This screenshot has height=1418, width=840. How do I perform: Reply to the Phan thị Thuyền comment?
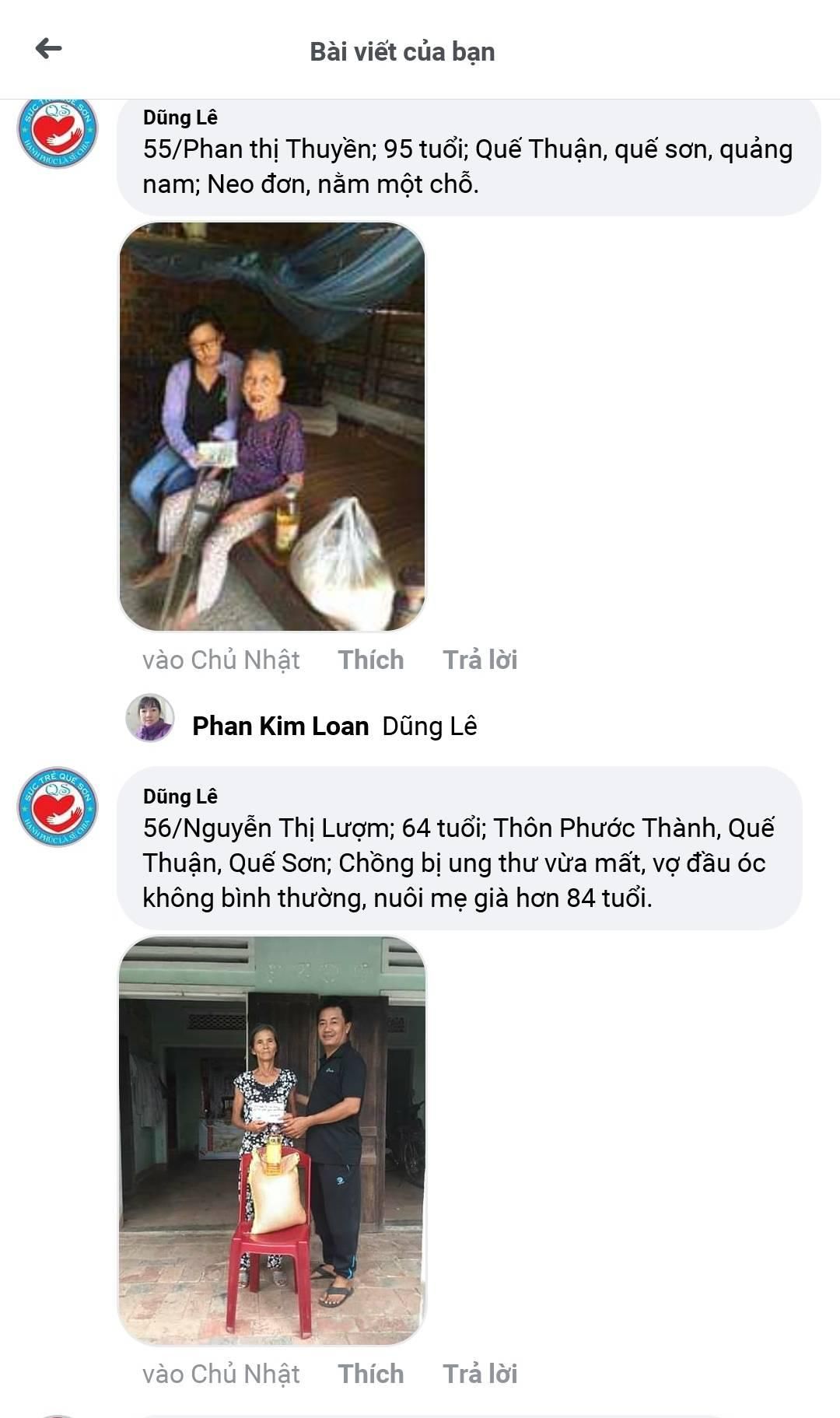pos(479,660)
